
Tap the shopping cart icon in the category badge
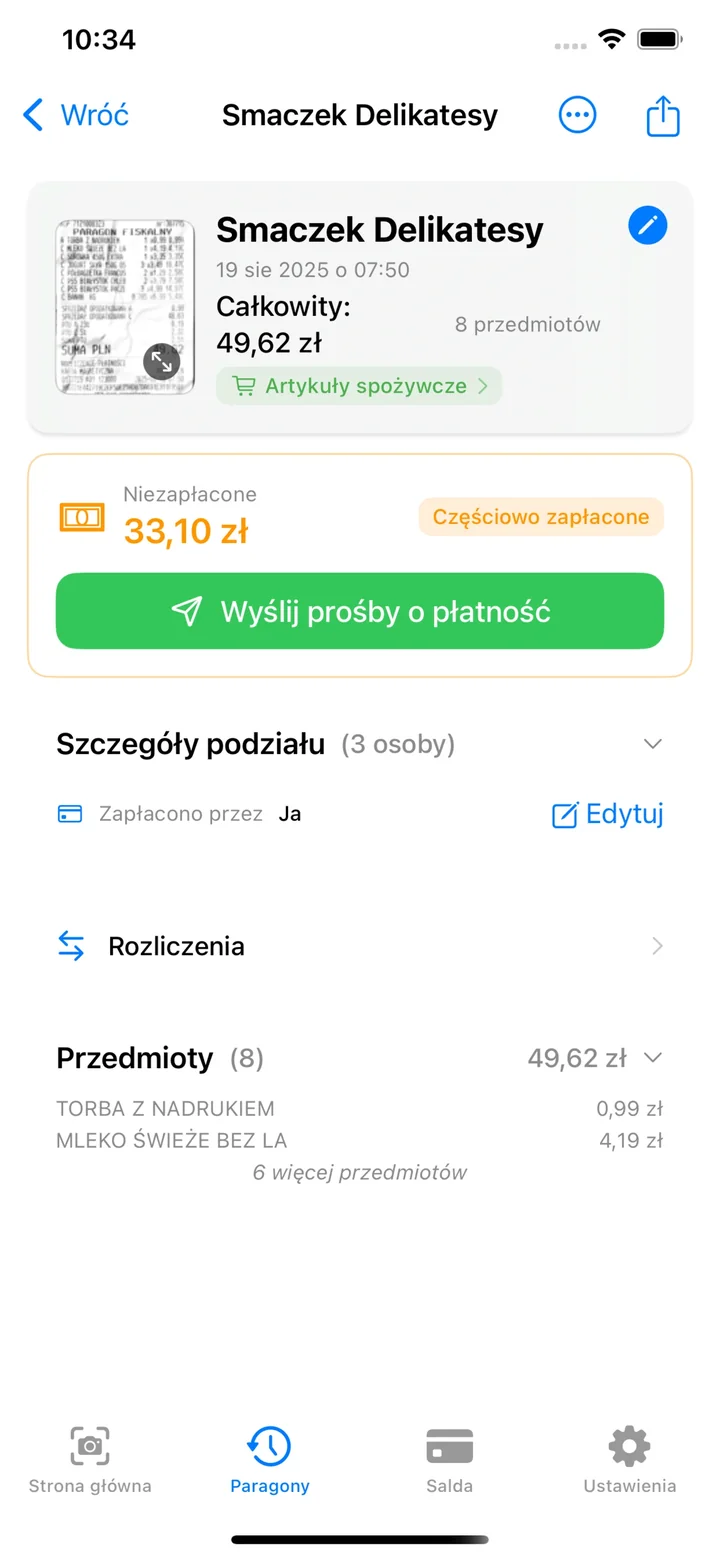coord(245,386)
